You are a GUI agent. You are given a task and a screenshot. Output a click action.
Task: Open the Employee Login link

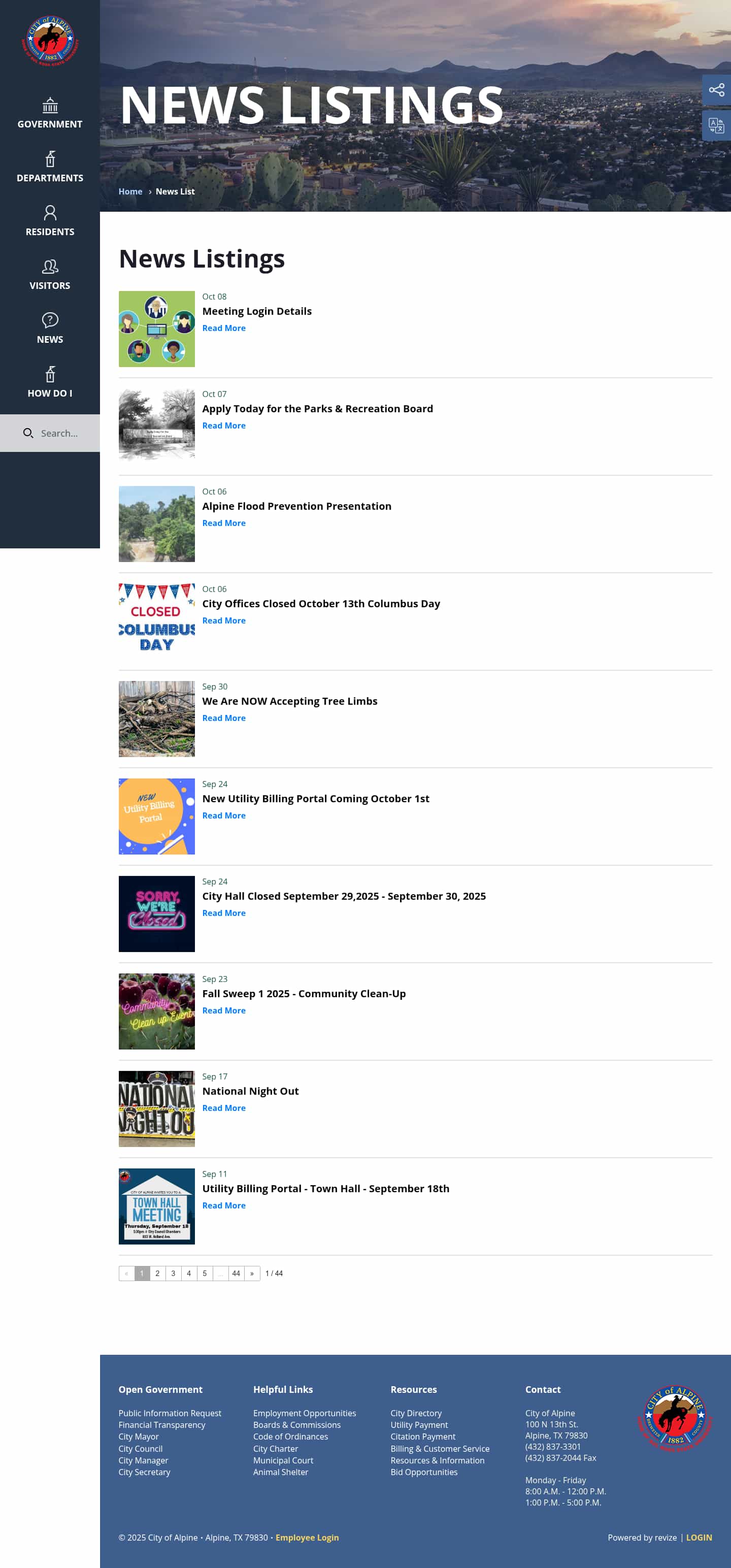pos(307,1538)
